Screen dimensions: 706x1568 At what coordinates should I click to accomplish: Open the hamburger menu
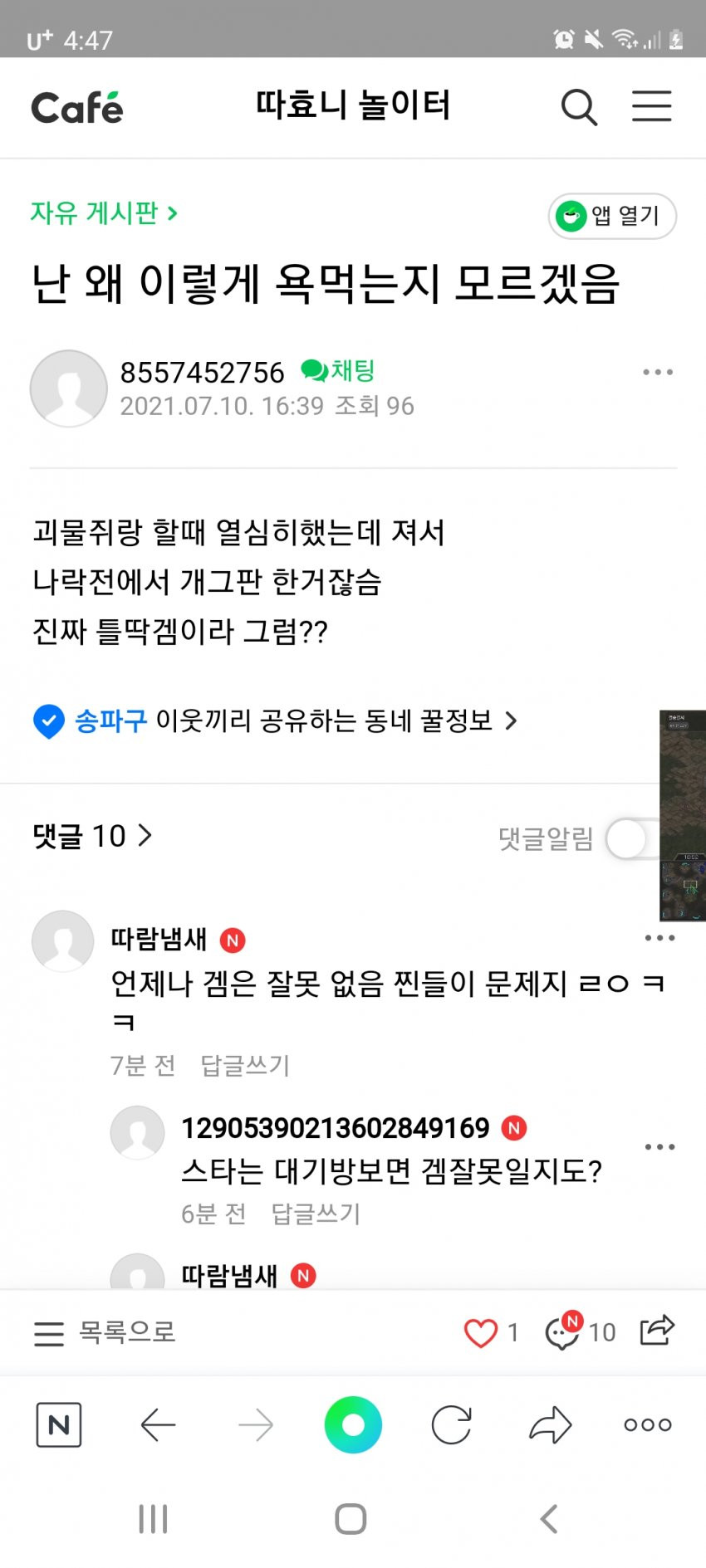[651, 106]
